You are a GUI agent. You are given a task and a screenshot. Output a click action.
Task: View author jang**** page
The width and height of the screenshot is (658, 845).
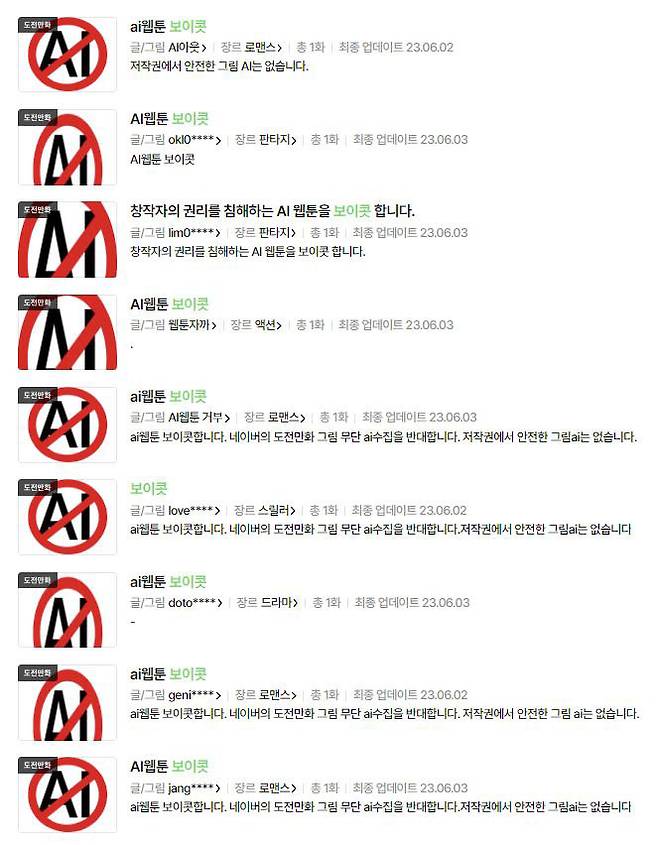[195, 788]
